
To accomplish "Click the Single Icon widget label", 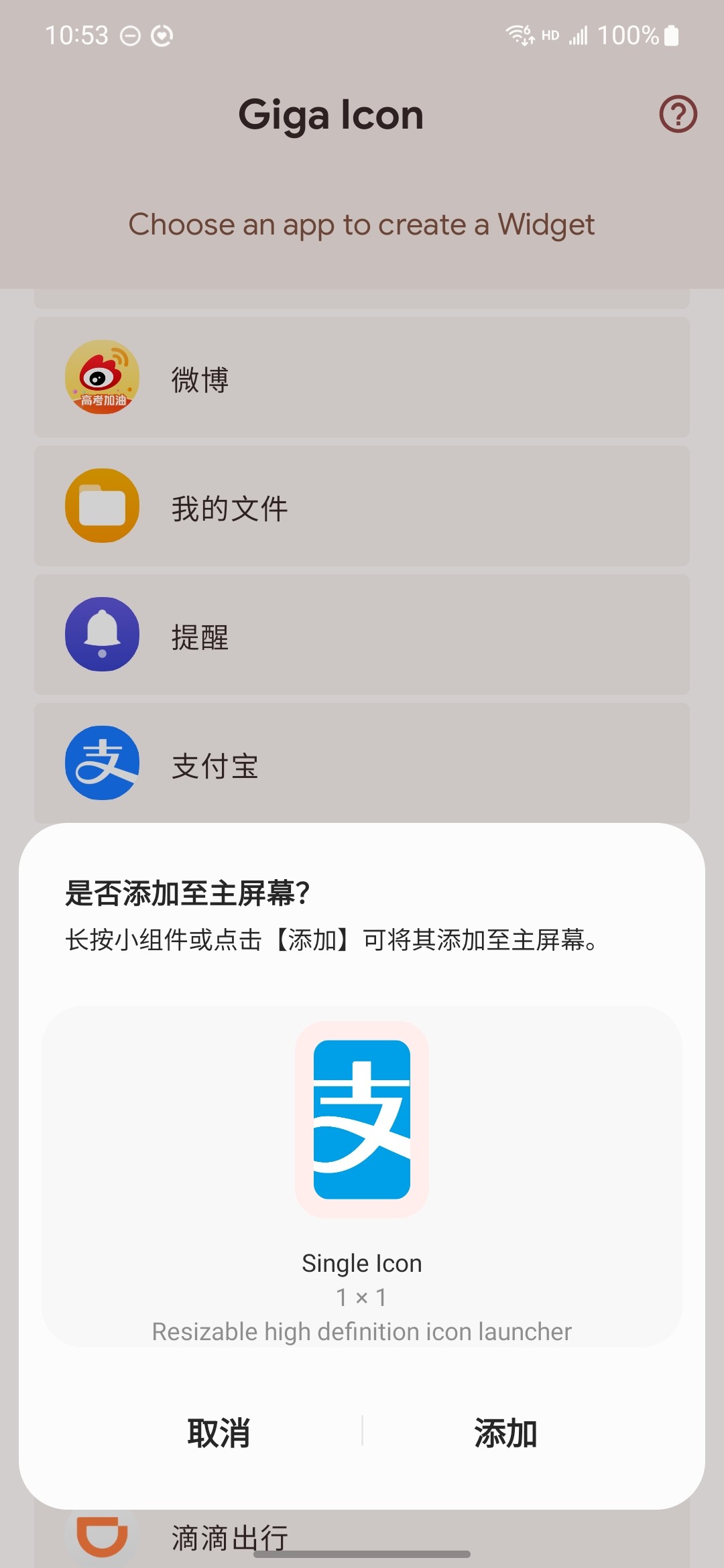I will point(361,1262).
